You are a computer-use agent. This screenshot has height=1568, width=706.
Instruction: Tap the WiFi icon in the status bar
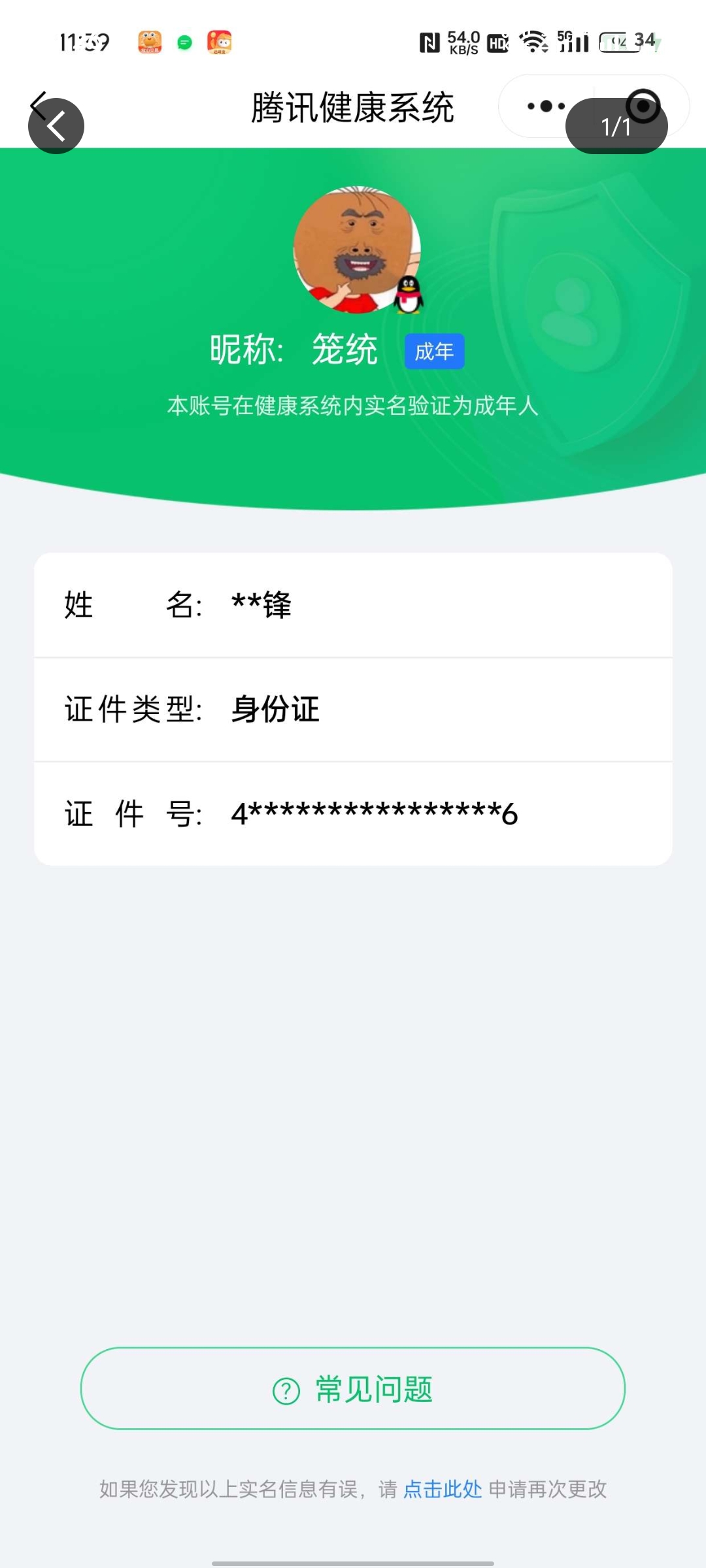[533, 41]
